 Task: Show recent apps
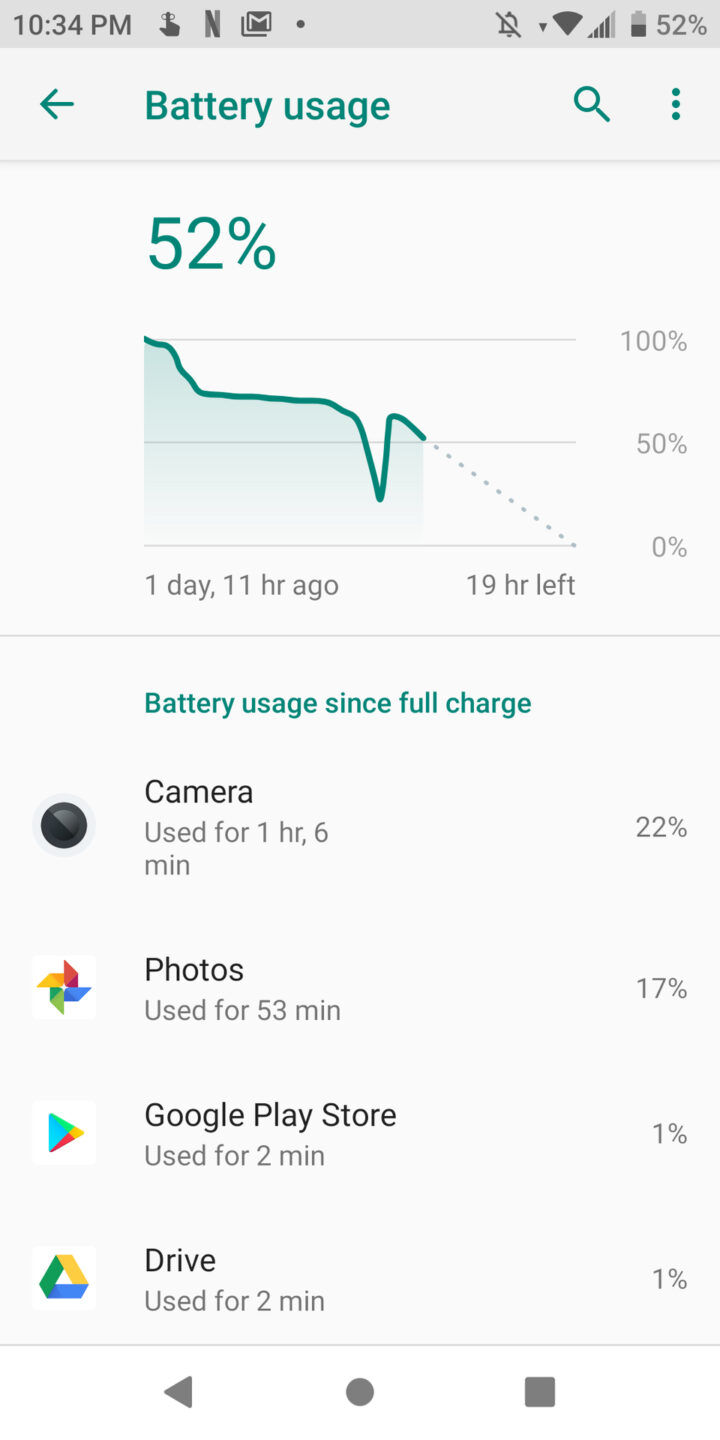[540, 1391]
